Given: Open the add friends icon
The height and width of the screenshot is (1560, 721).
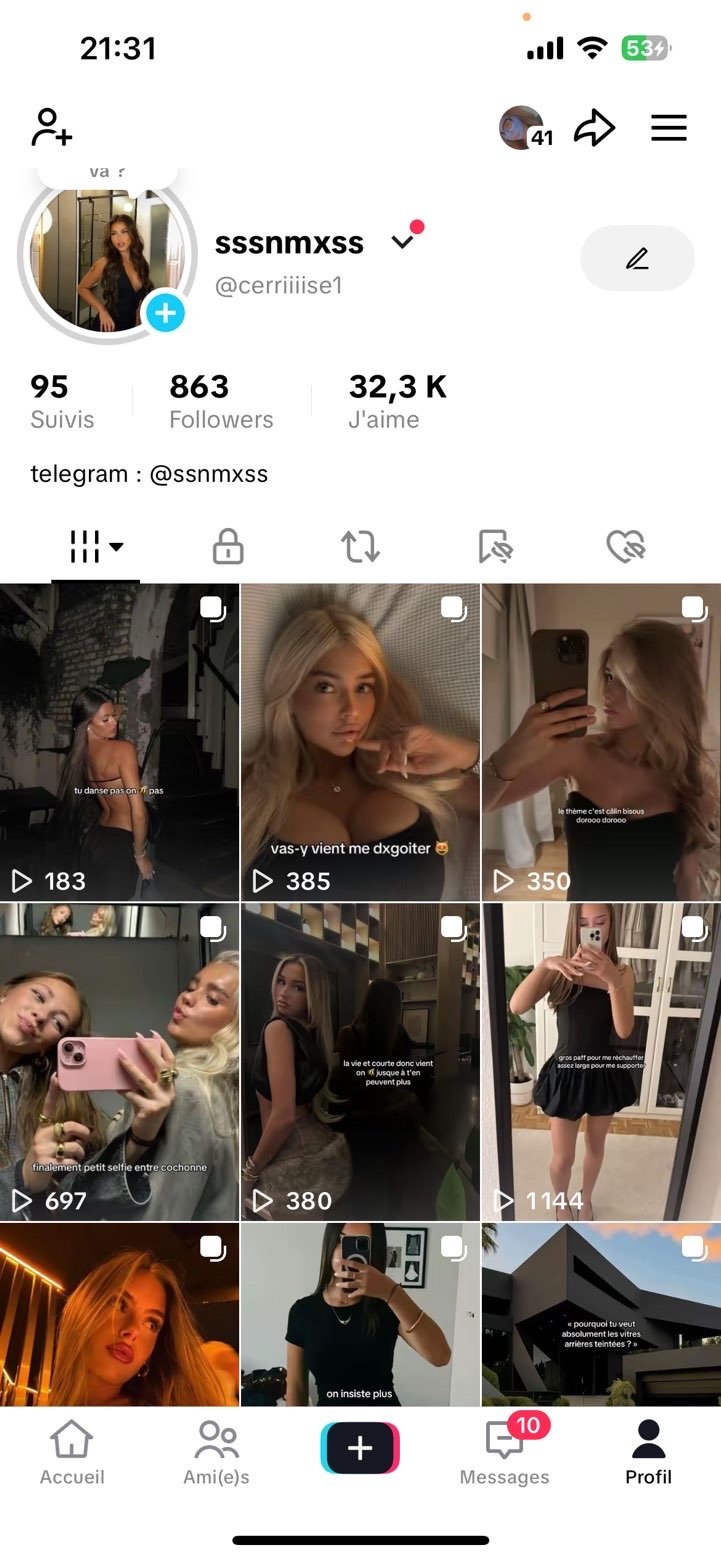Looking at the screenshot, I should point(51,128).
